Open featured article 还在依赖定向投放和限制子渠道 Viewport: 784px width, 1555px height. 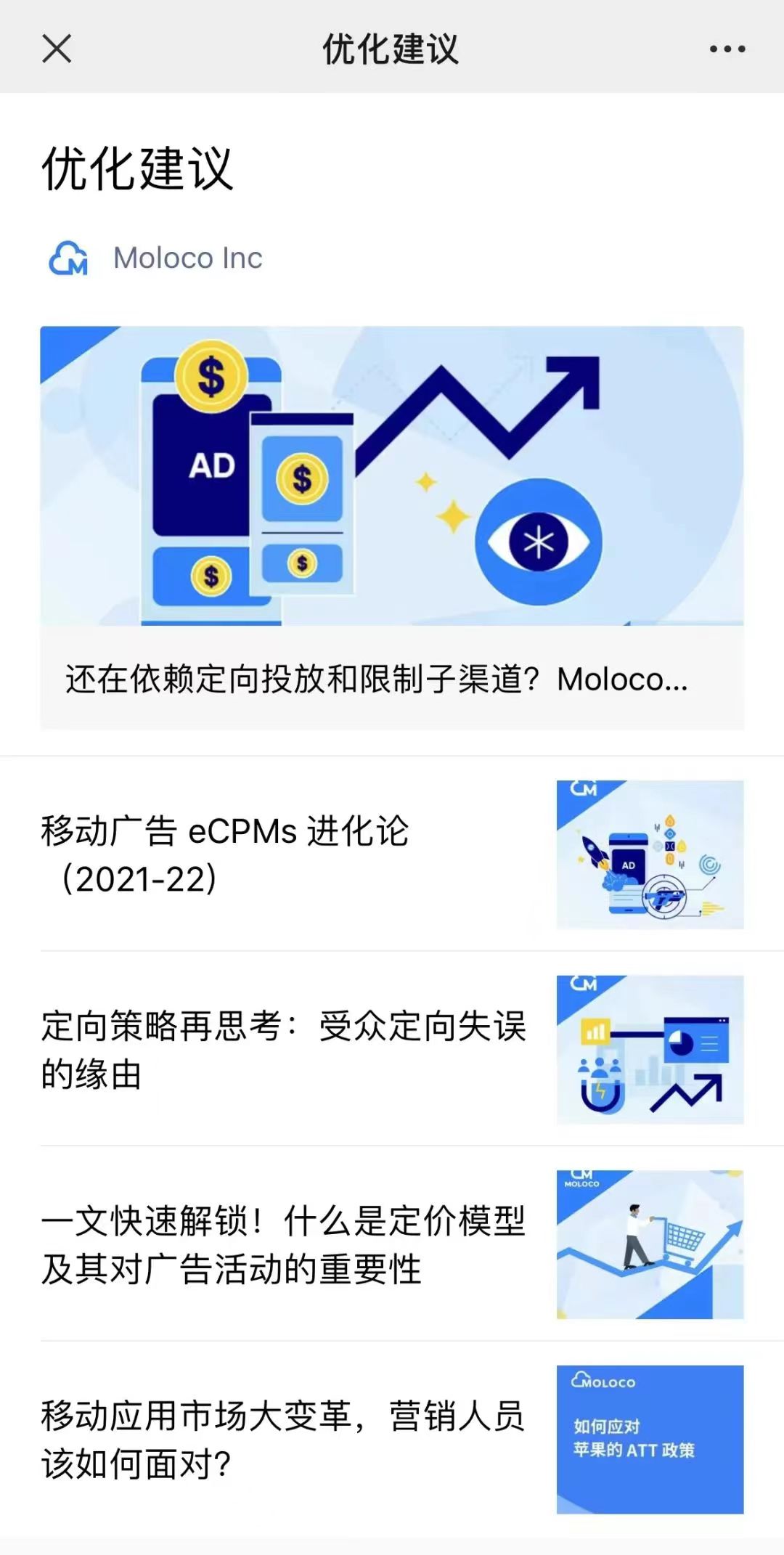pyautogui.click(x=392, y=528)
